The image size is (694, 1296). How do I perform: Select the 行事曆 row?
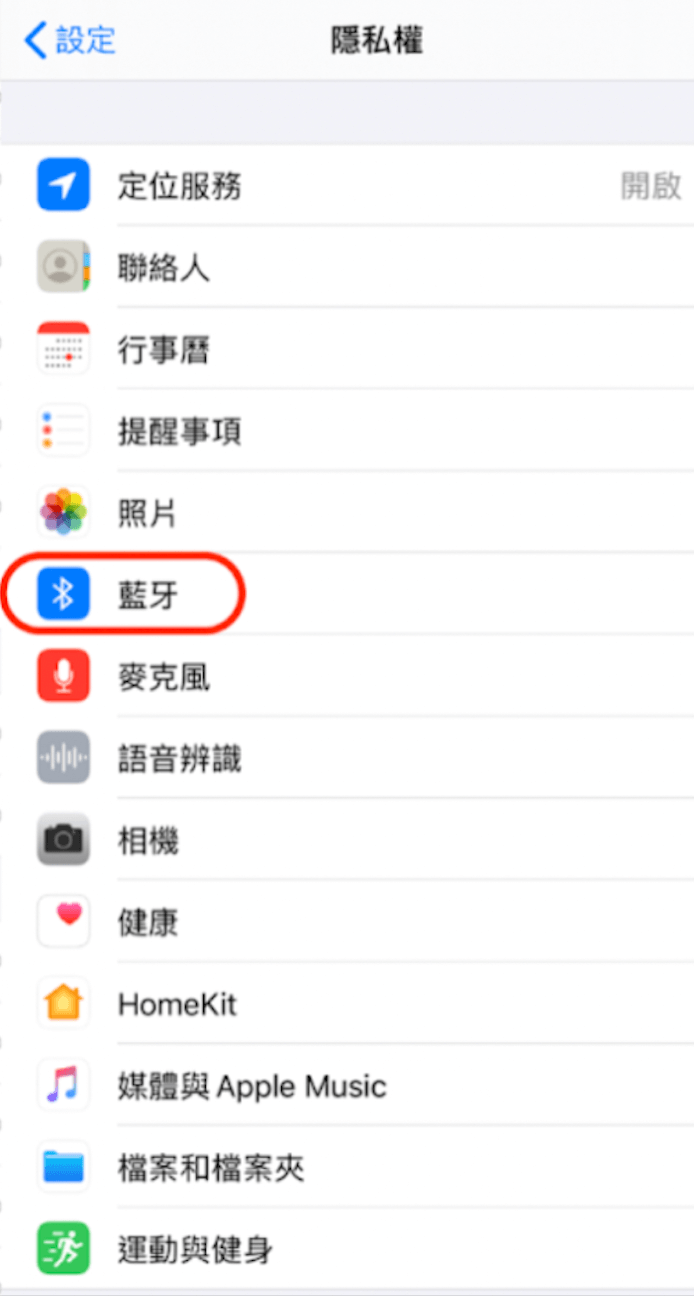[347, 350]
